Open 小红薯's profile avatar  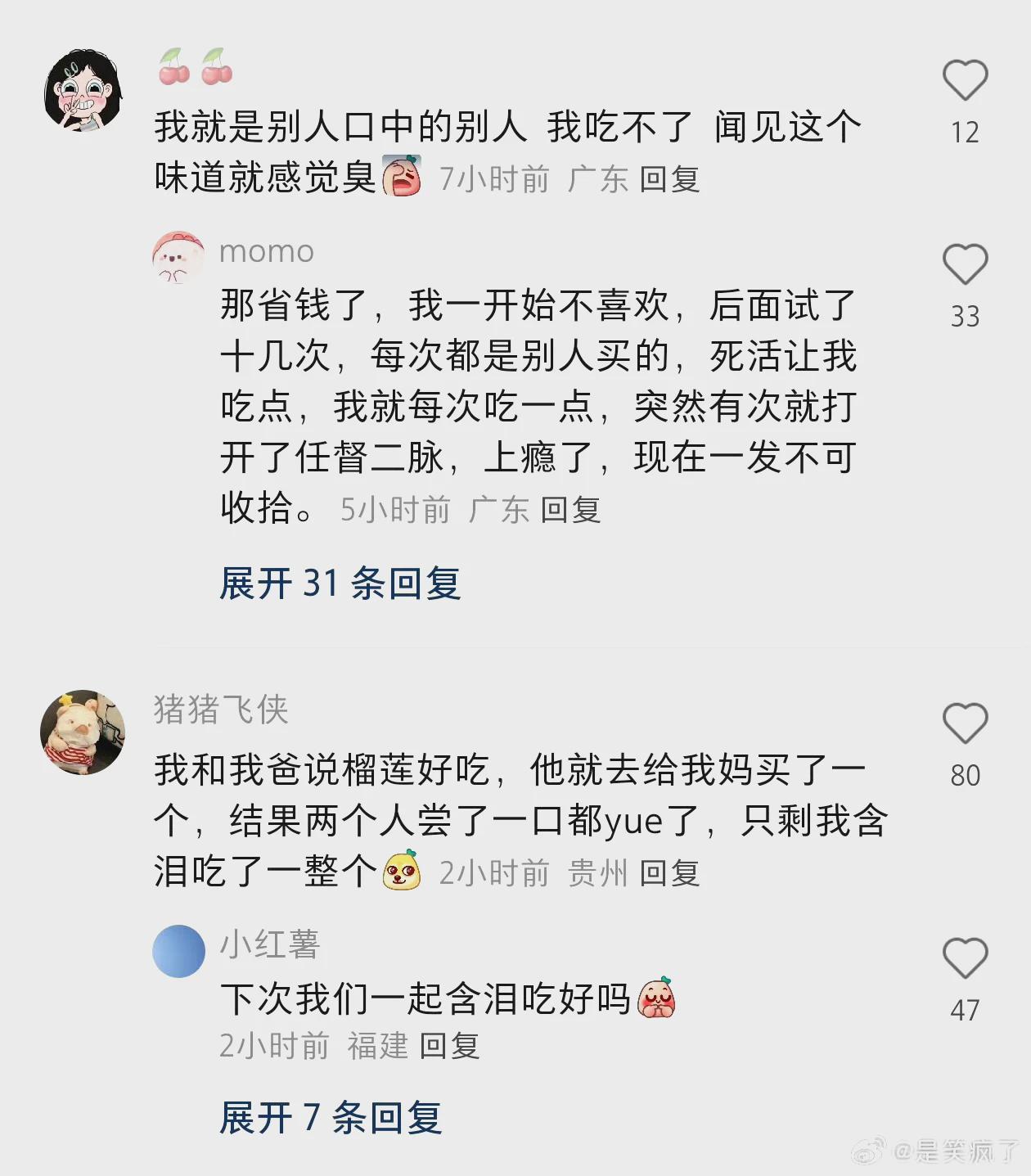click(178, 951)
